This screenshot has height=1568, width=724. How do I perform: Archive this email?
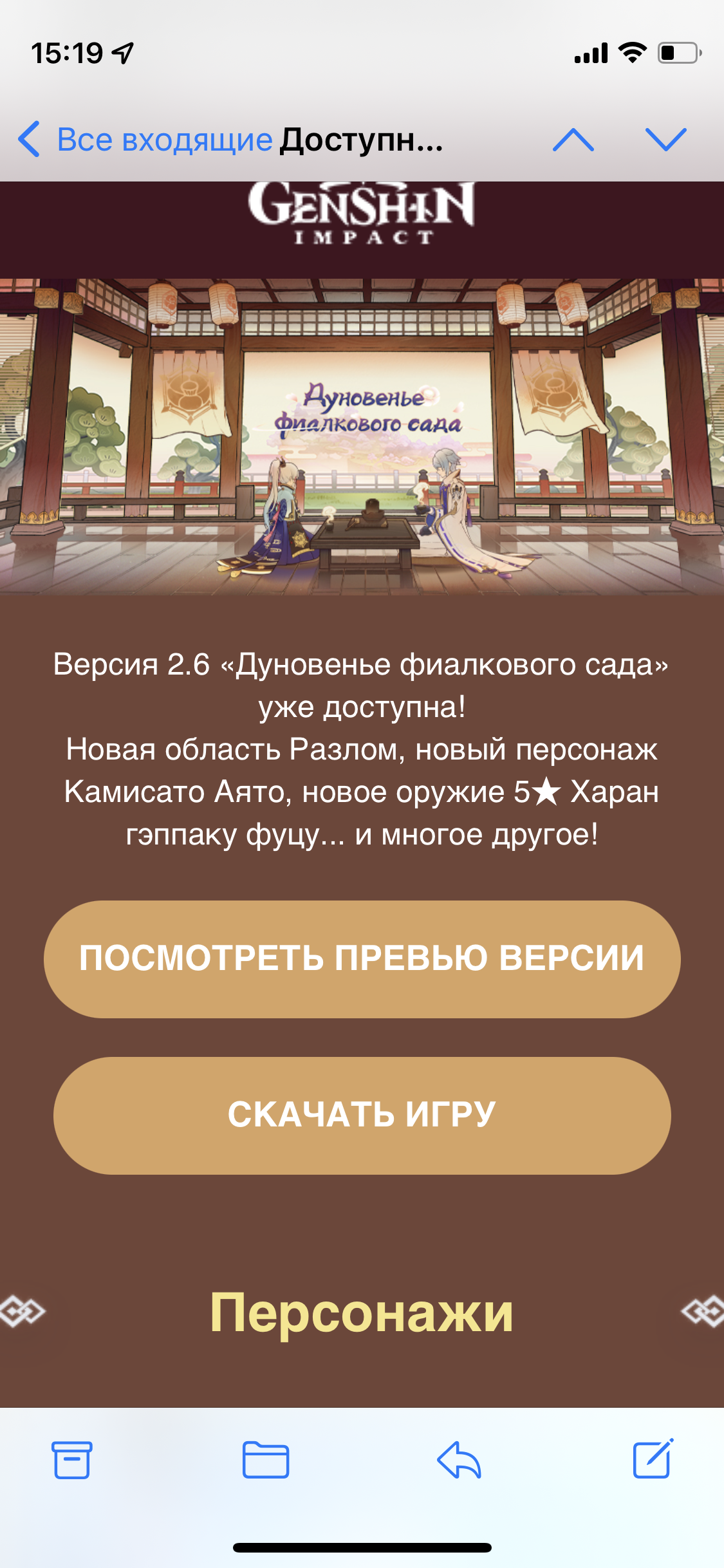71,1459
